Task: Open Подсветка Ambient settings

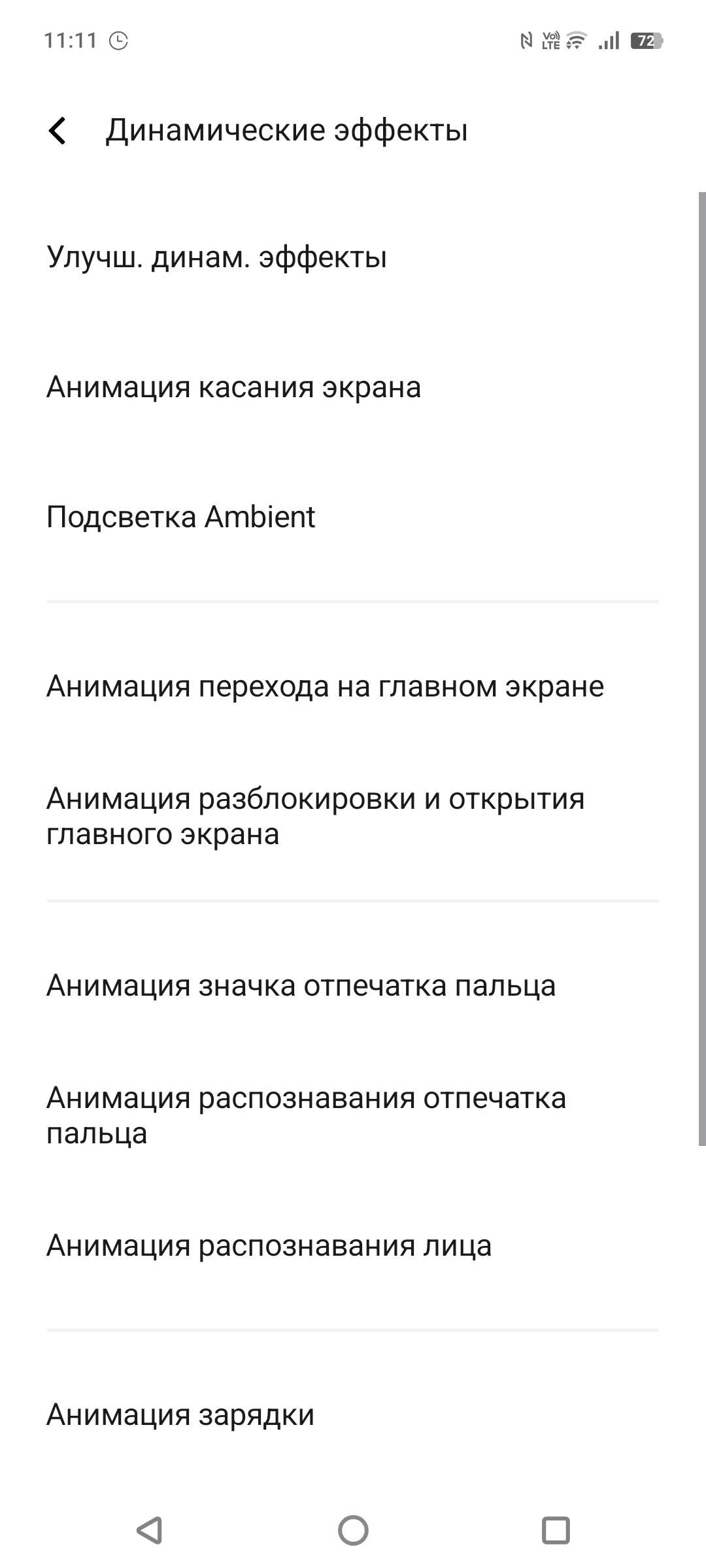Action: click(x=353, y=517)
